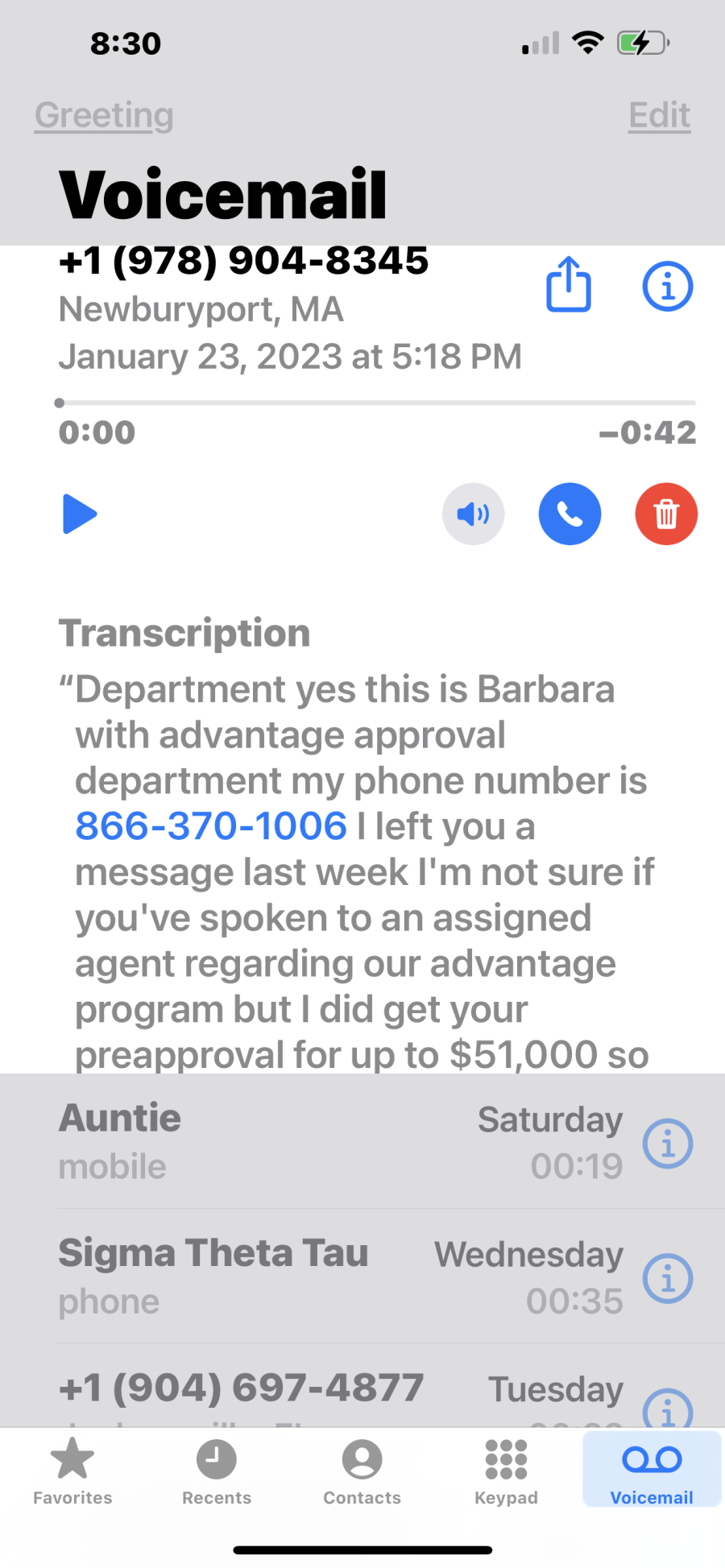Viewport: 725px width, 1568px height.
Task: Open the Greeting settings
Action: (x=104, y=115)
